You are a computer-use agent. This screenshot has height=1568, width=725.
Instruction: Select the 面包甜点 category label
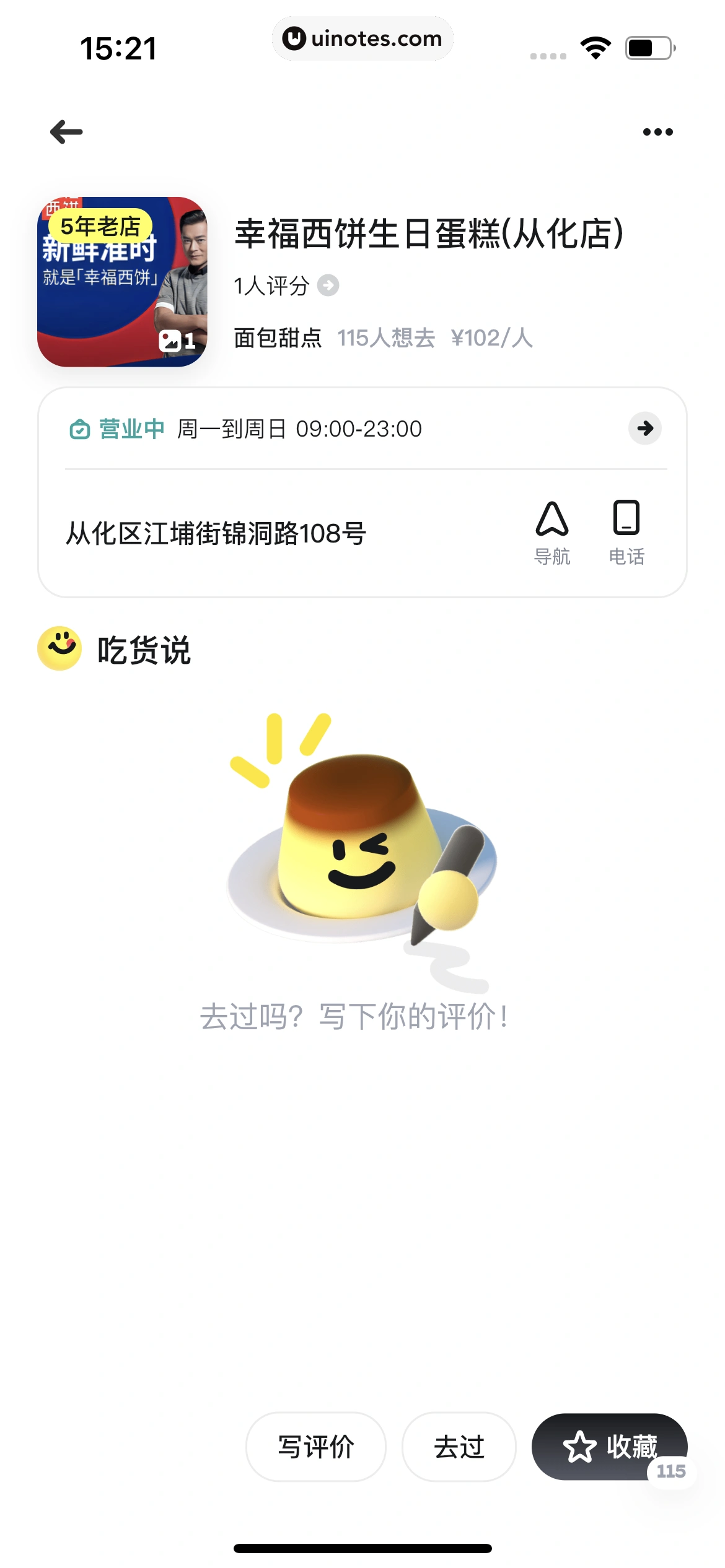278,338
